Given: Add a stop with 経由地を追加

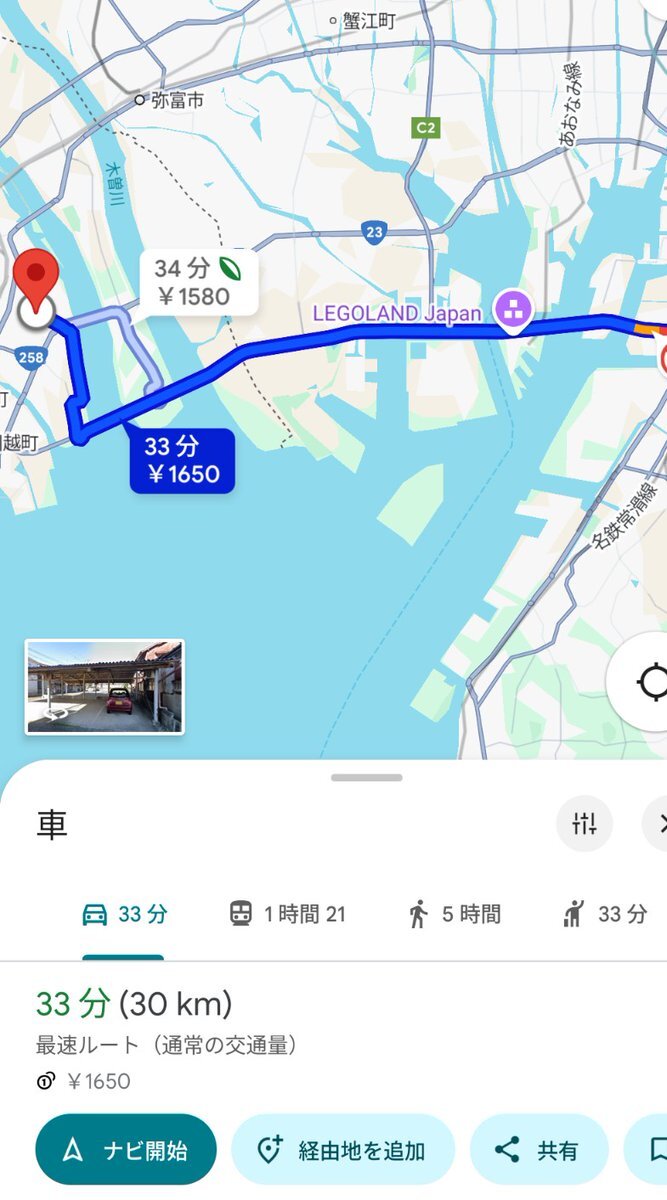Looking at the screenshot, I should pos(343,1150).
